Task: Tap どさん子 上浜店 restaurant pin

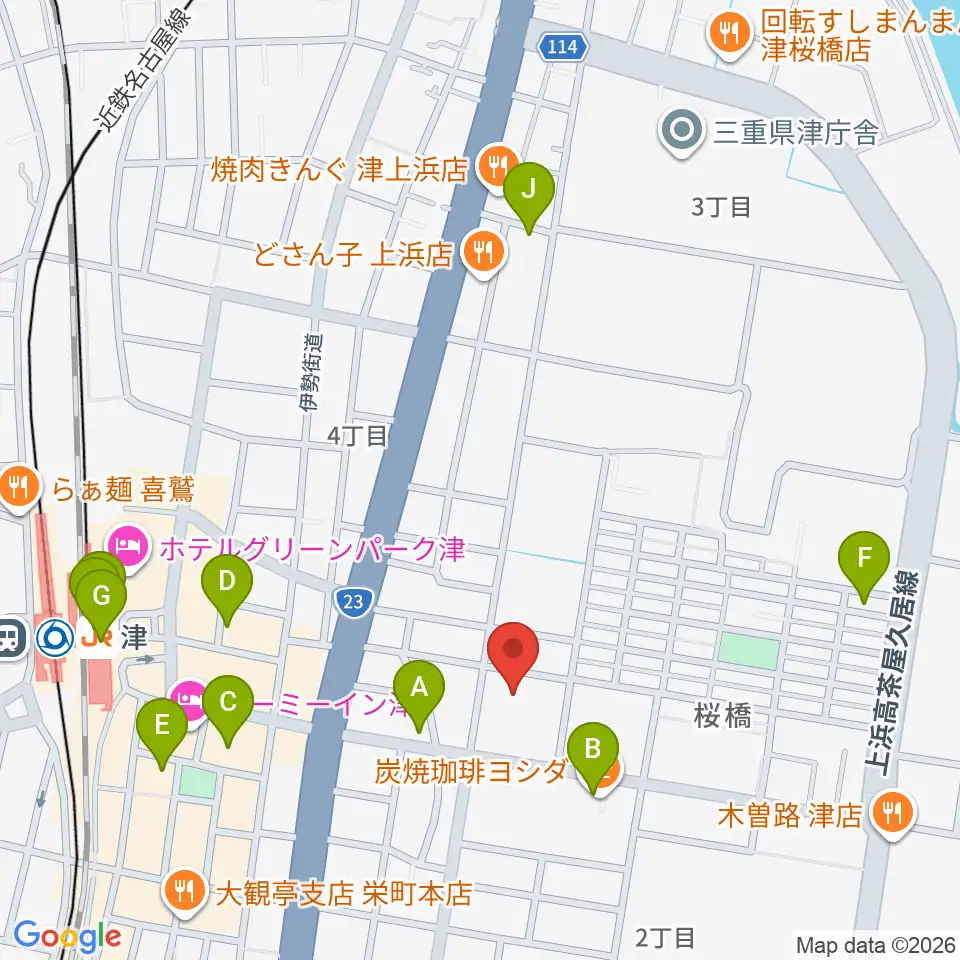Action: click(x=484, y=253)
